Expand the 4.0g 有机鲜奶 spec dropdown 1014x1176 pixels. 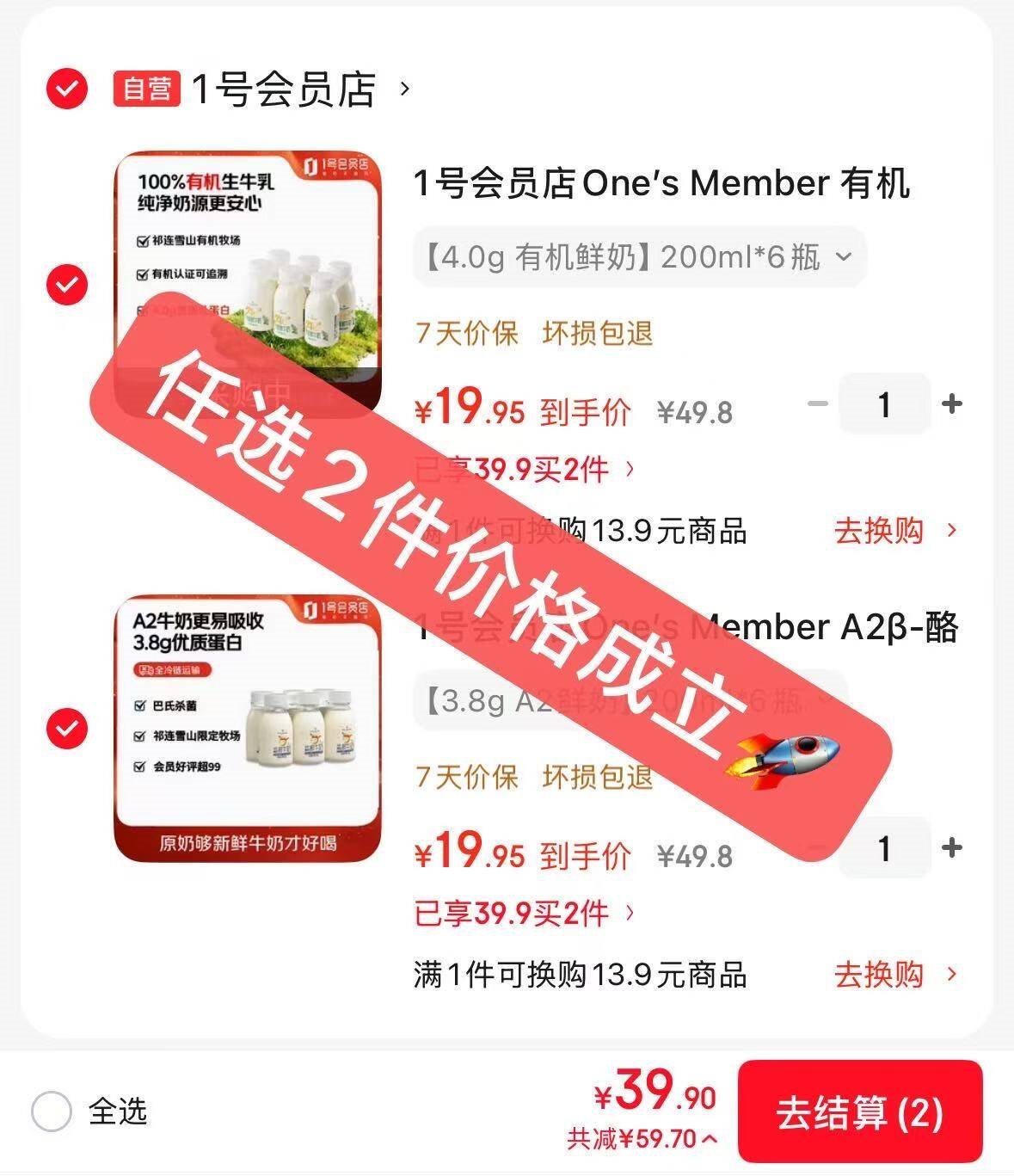click(639, 256)
